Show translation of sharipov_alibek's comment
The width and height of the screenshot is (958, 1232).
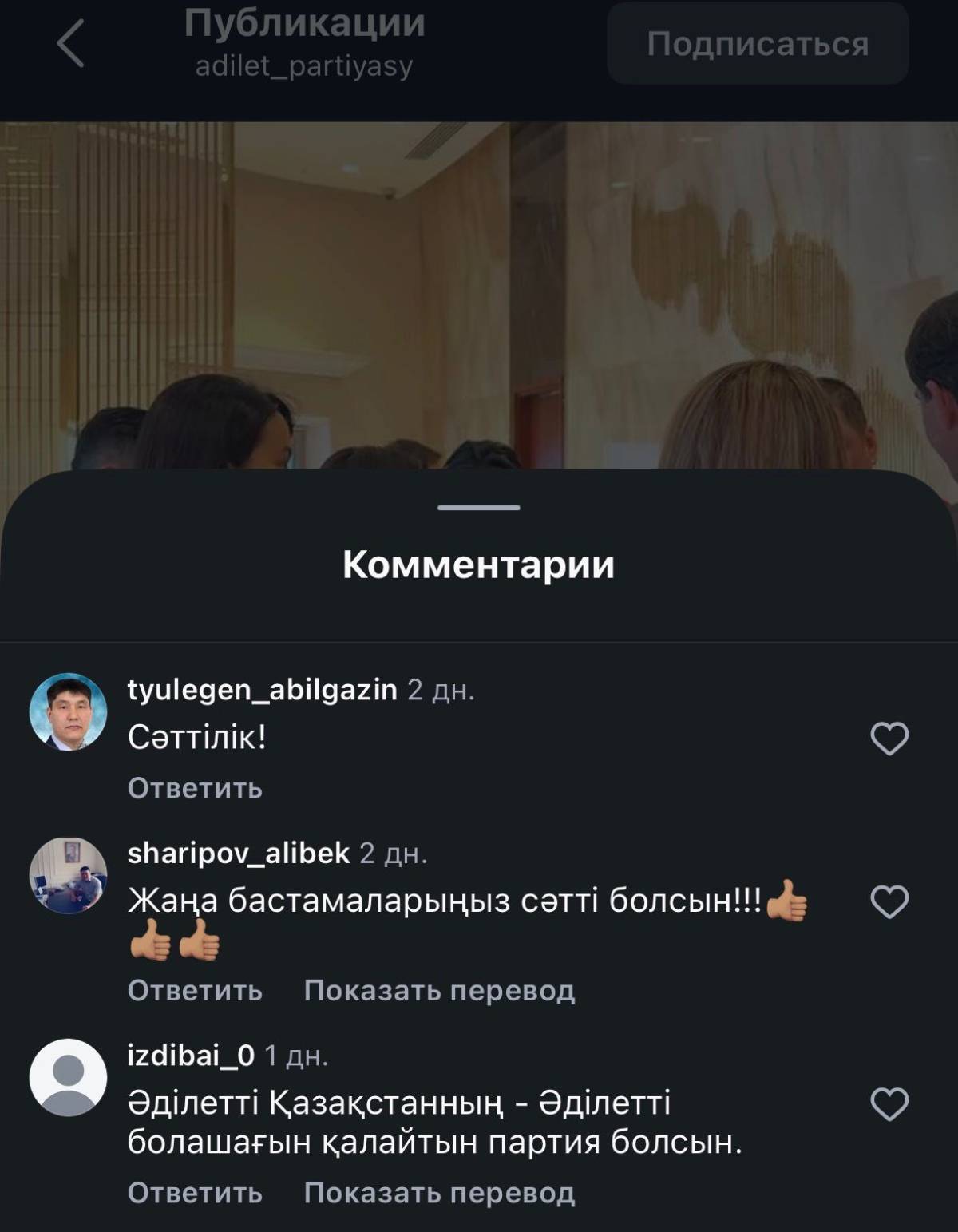click(x=439, y=991)
